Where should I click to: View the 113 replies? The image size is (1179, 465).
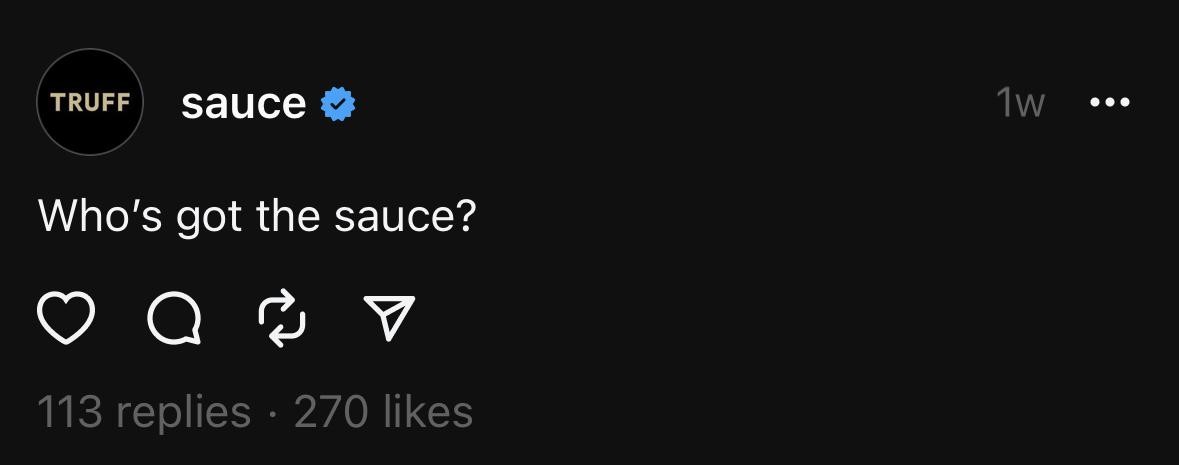tap(144, 411)
